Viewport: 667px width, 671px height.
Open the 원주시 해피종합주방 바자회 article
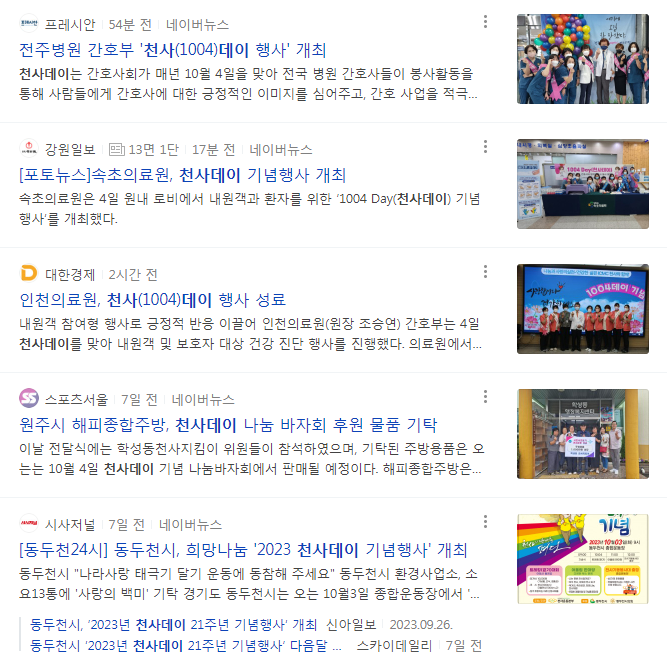228,425
